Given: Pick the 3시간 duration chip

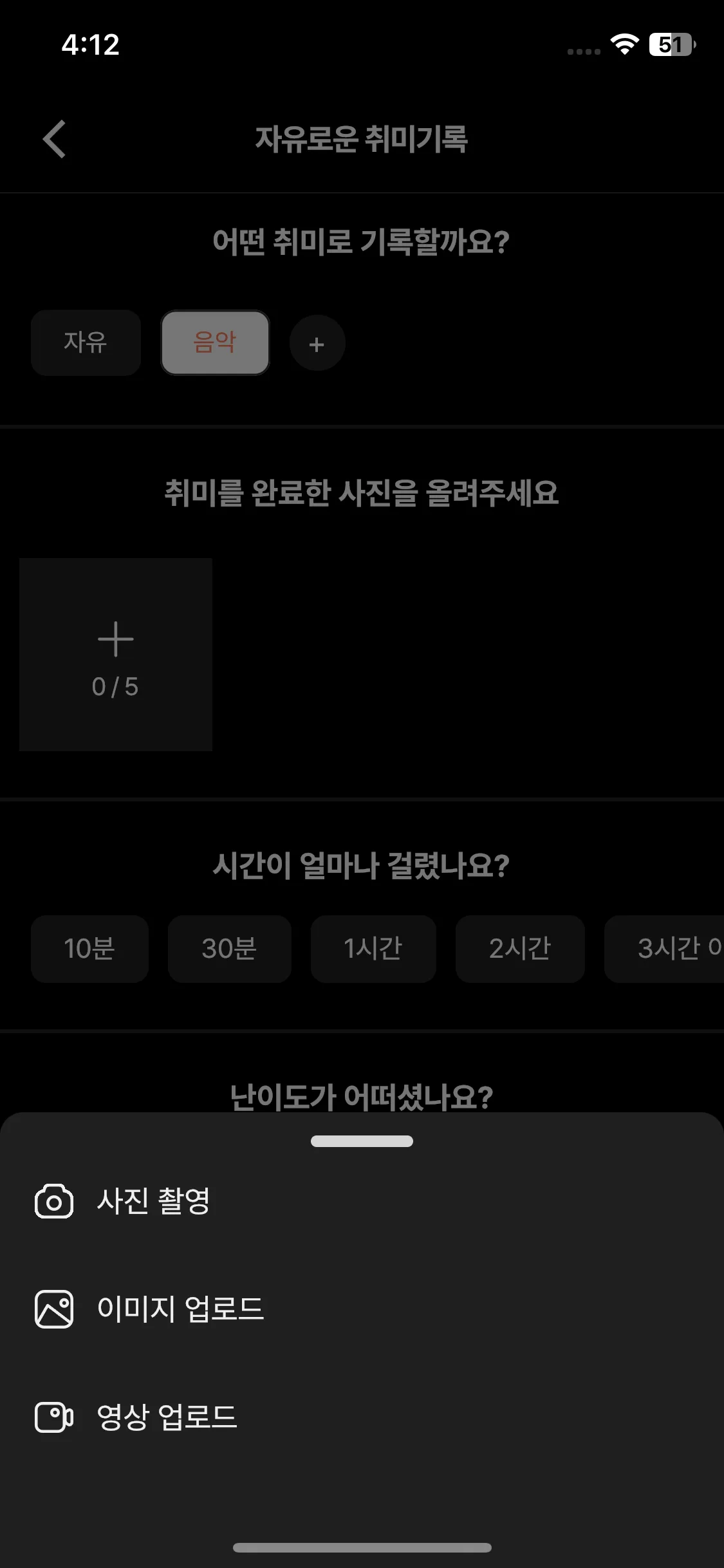Looking at the screenshot, I should (664, 949).
